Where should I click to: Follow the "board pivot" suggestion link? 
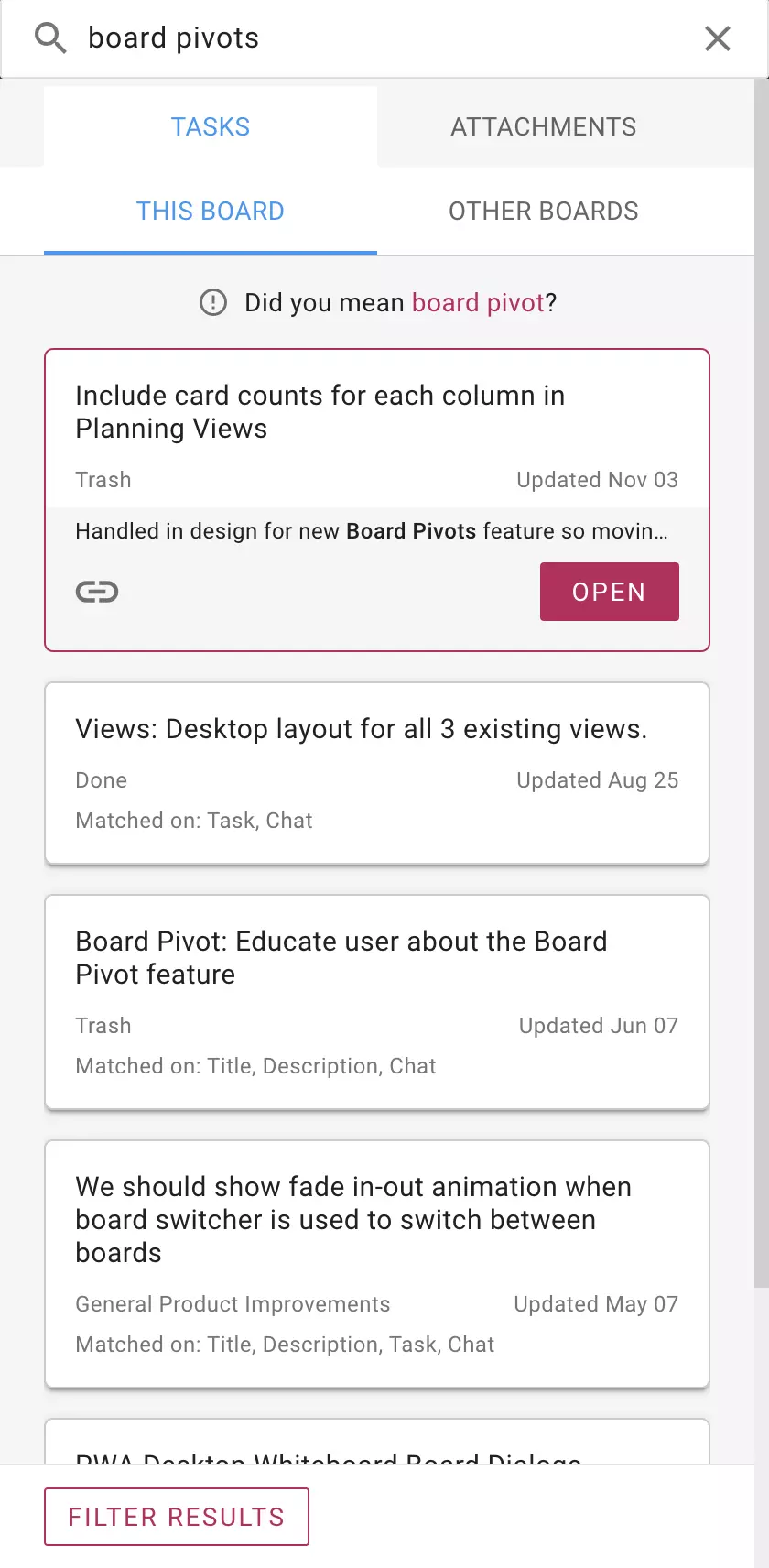click(478, 303)
